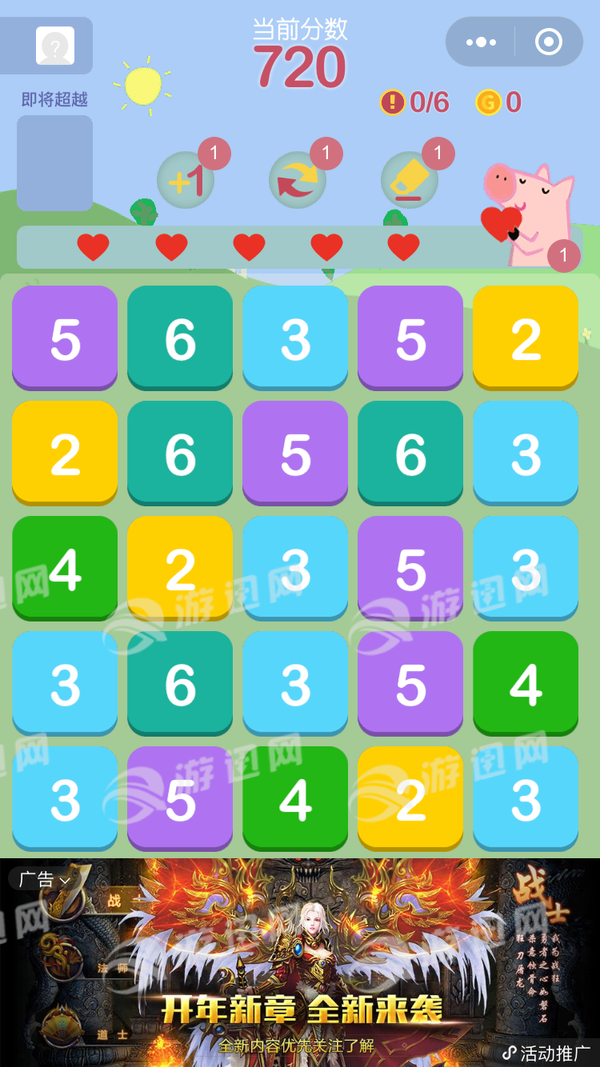Viewport: 600px width, 1067px height.
Task: Tap the pink pig holding a heart
Action: pos(528,212)
